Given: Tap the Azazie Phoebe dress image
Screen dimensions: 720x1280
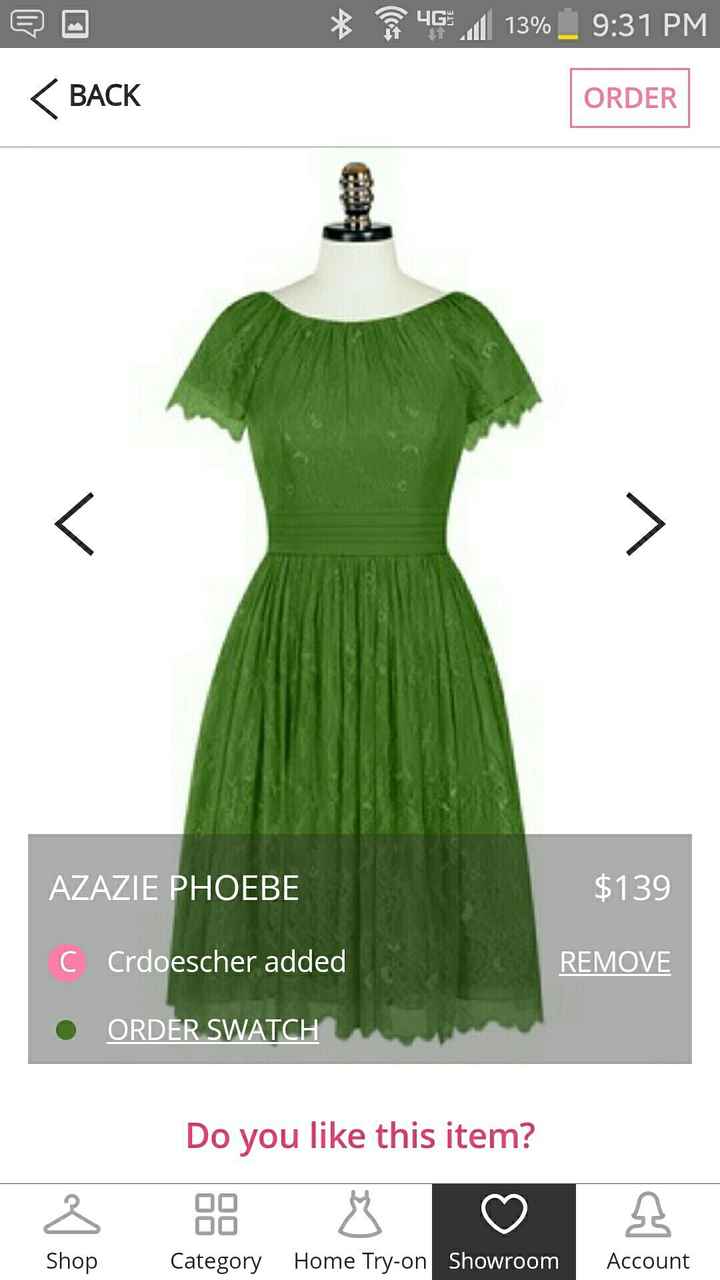Looking at the screenshot, I should point(360,500).
